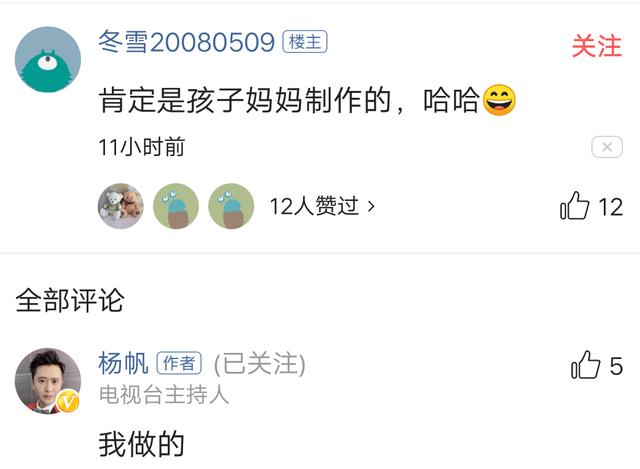View the 12人赞过 likers list

click(x=322, y=206)
